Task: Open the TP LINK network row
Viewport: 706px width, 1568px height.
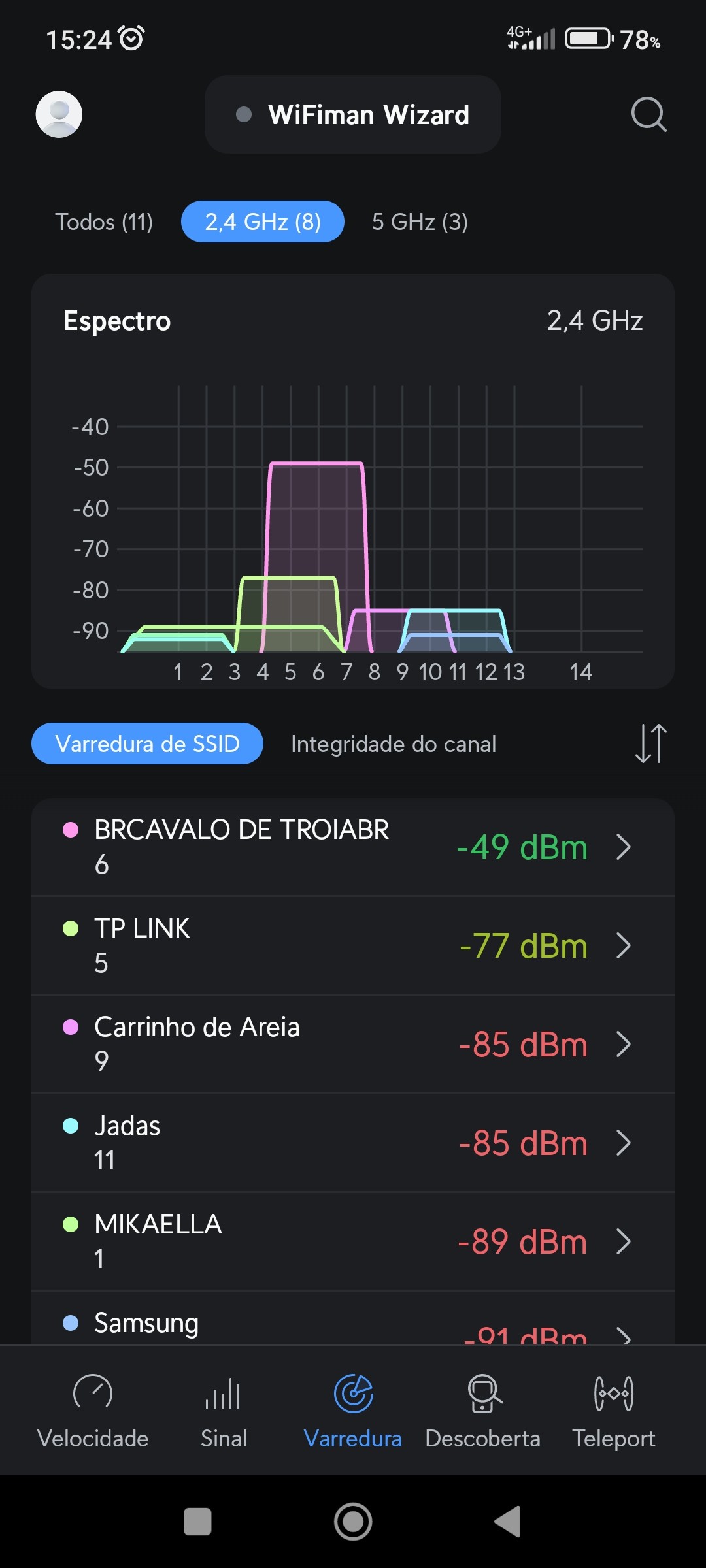Action: tap(353, 945)
